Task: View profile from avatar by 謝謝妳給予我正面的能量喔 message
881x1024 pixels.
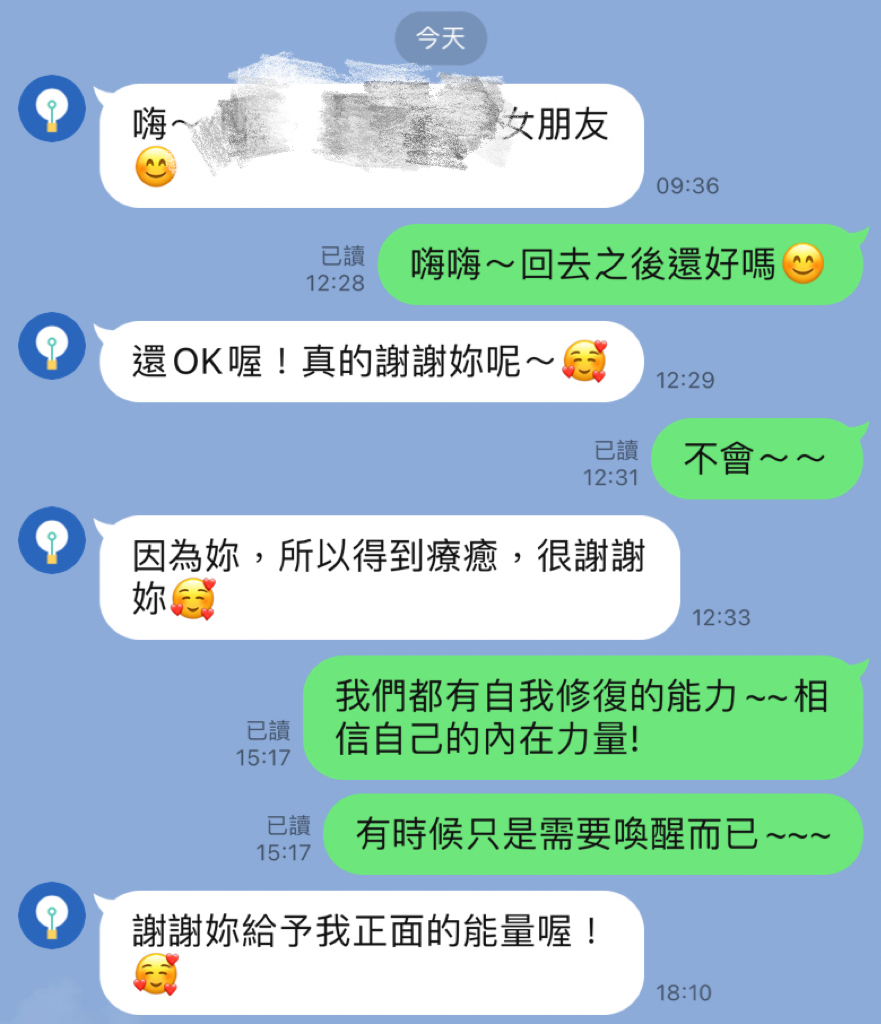Action: click(52, 915)
